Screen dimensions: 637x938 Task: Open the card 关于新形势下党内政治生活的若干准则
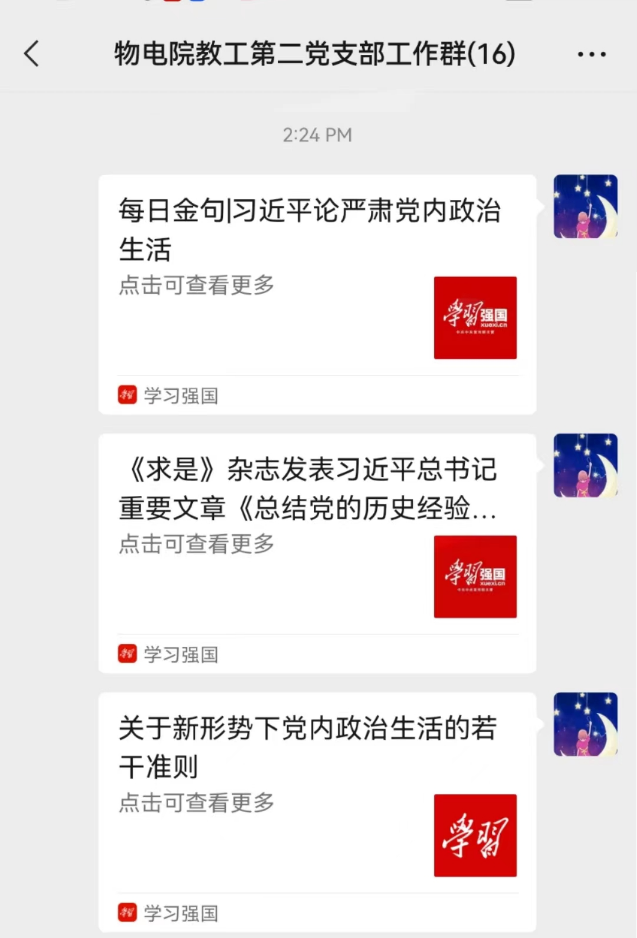coord(316,808)
